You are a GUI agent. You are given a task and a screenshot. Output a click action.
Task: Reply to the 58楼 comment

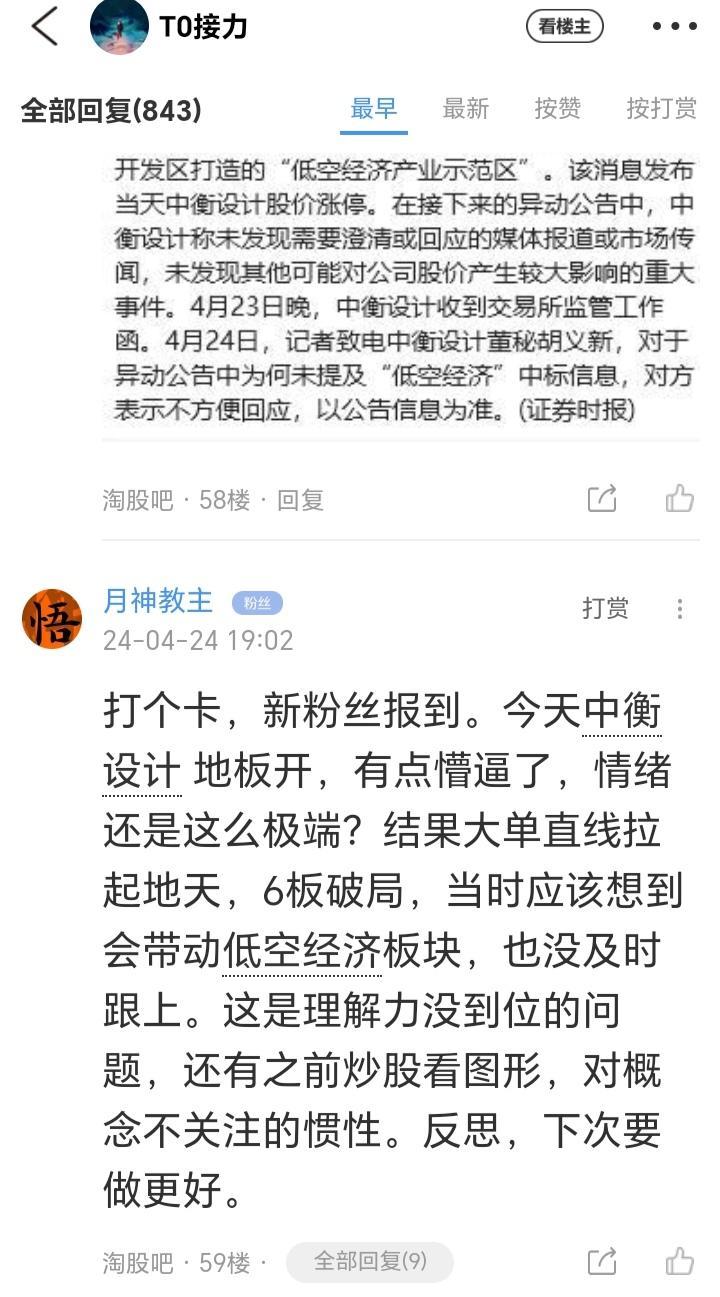[x=300, y=500]
